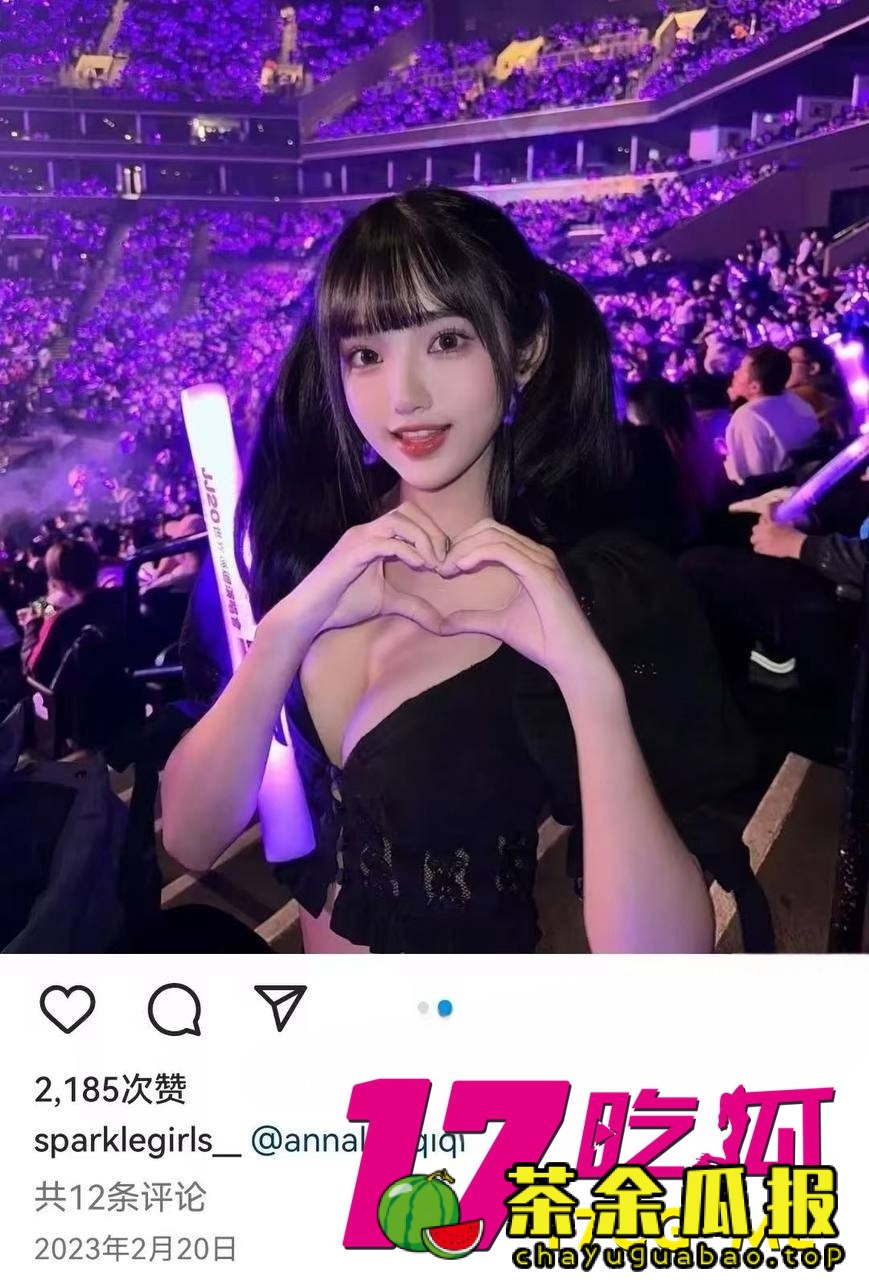Like the post with the heart icon
The image size is (869, 1280).
[x=67, y=1008]
